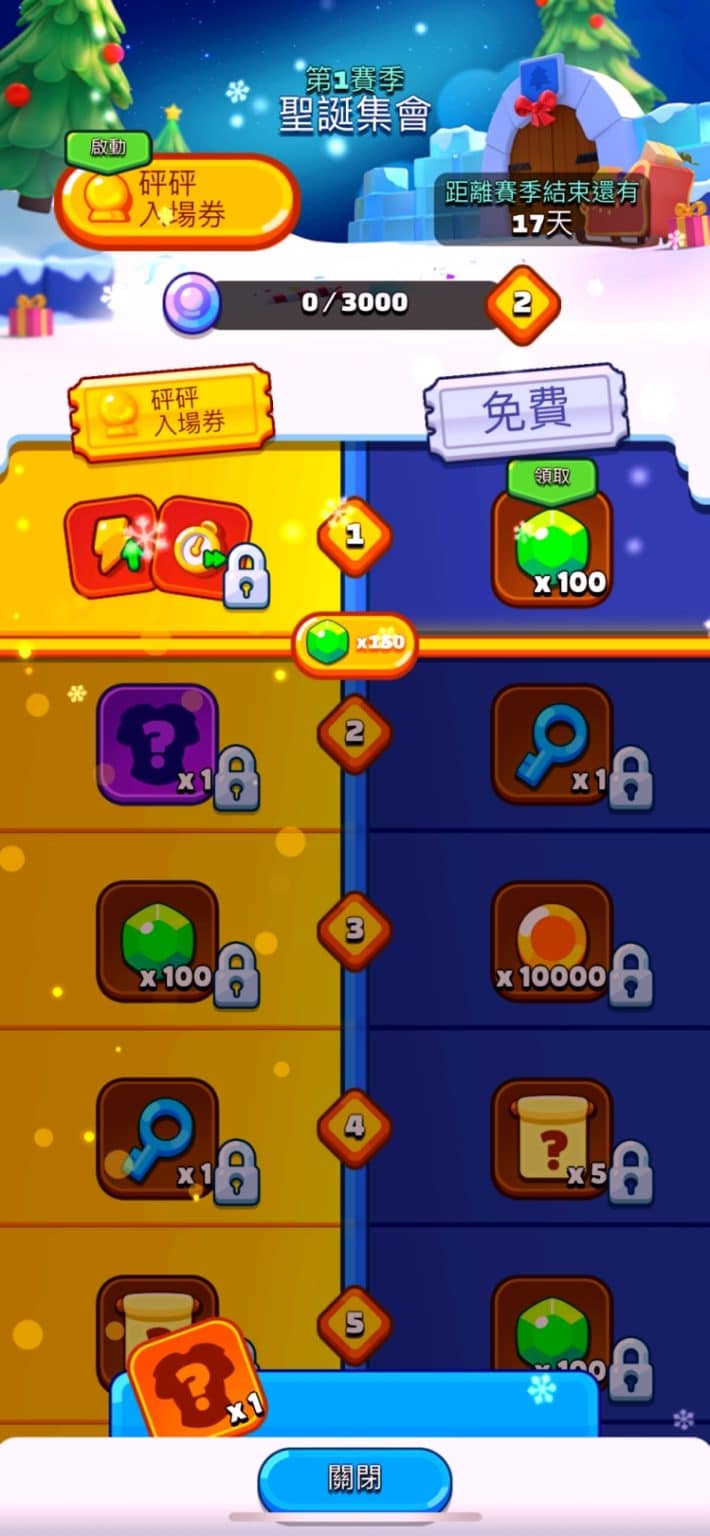Close the season pass with 關閉
This screenshot has width=710, height=1536.
tap(354, 1479)
